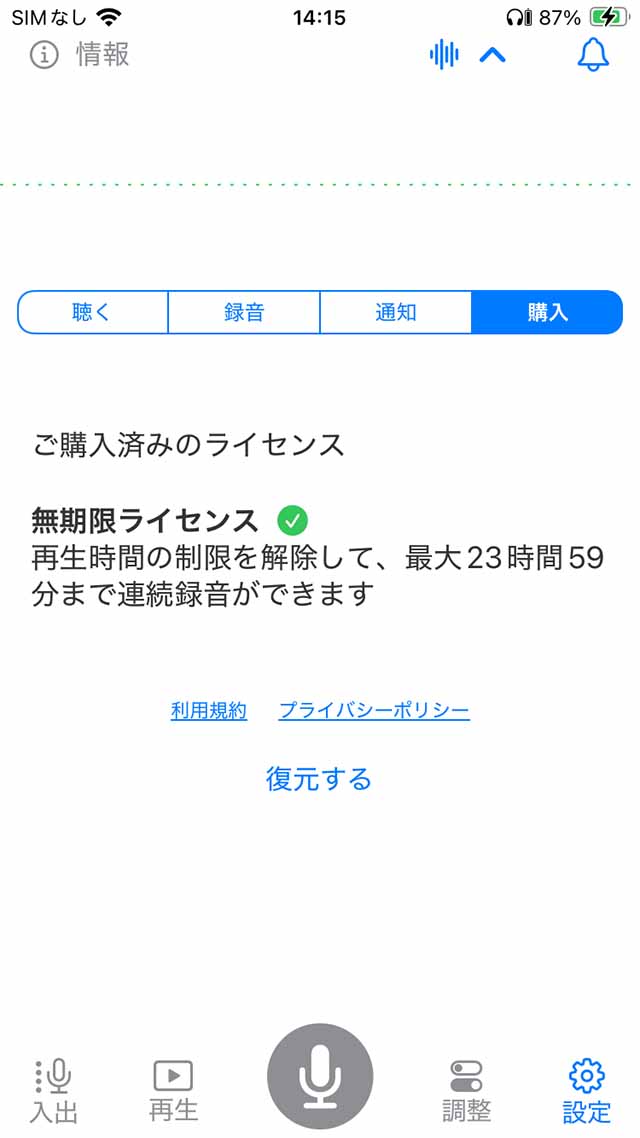Image resolution: width=640 pixels, height=1138 pixels.
Task: Open the 設定 settings tab
Action: (586, 1090)
